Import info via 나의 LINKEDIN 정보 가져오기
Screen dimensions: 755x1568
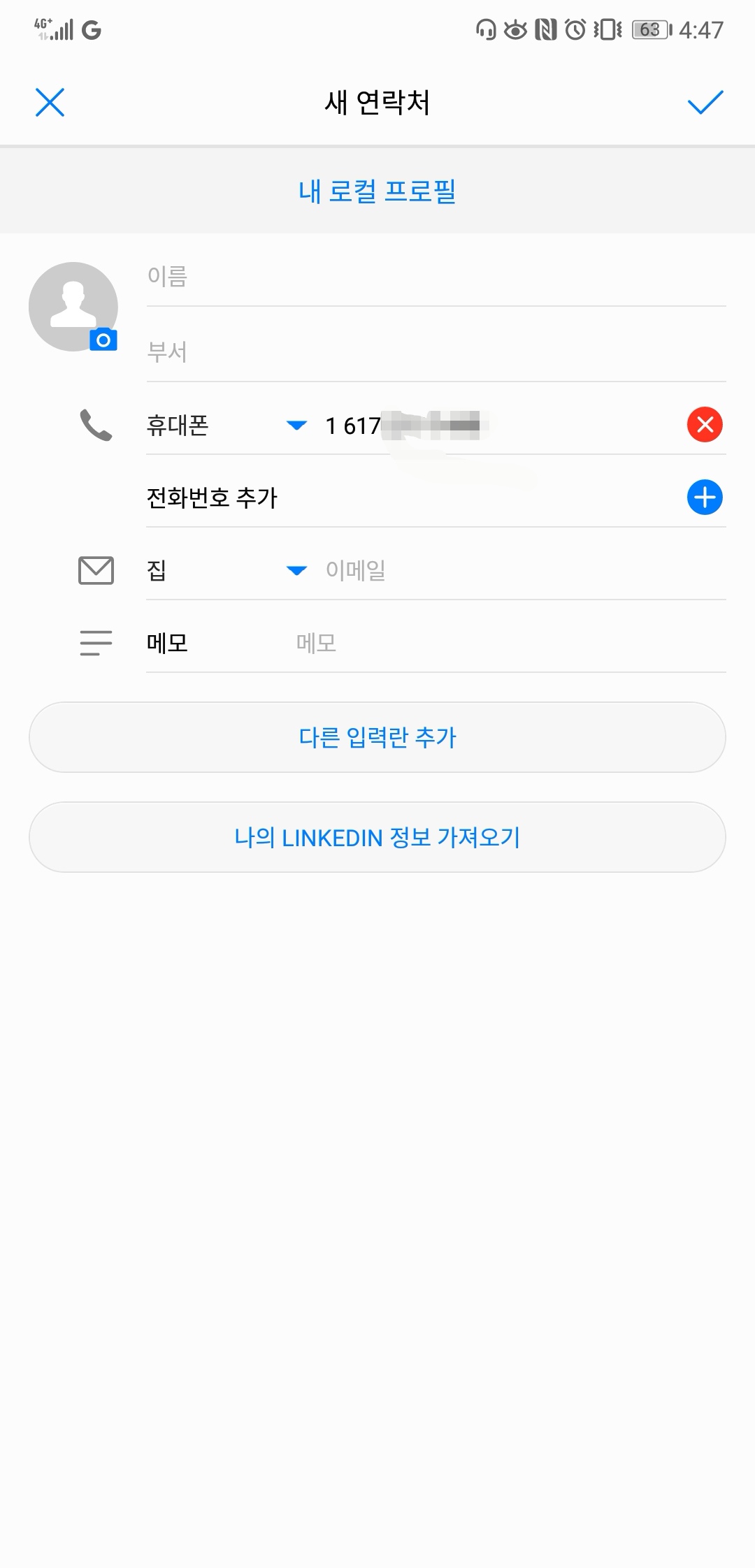[x=377, y=837]
